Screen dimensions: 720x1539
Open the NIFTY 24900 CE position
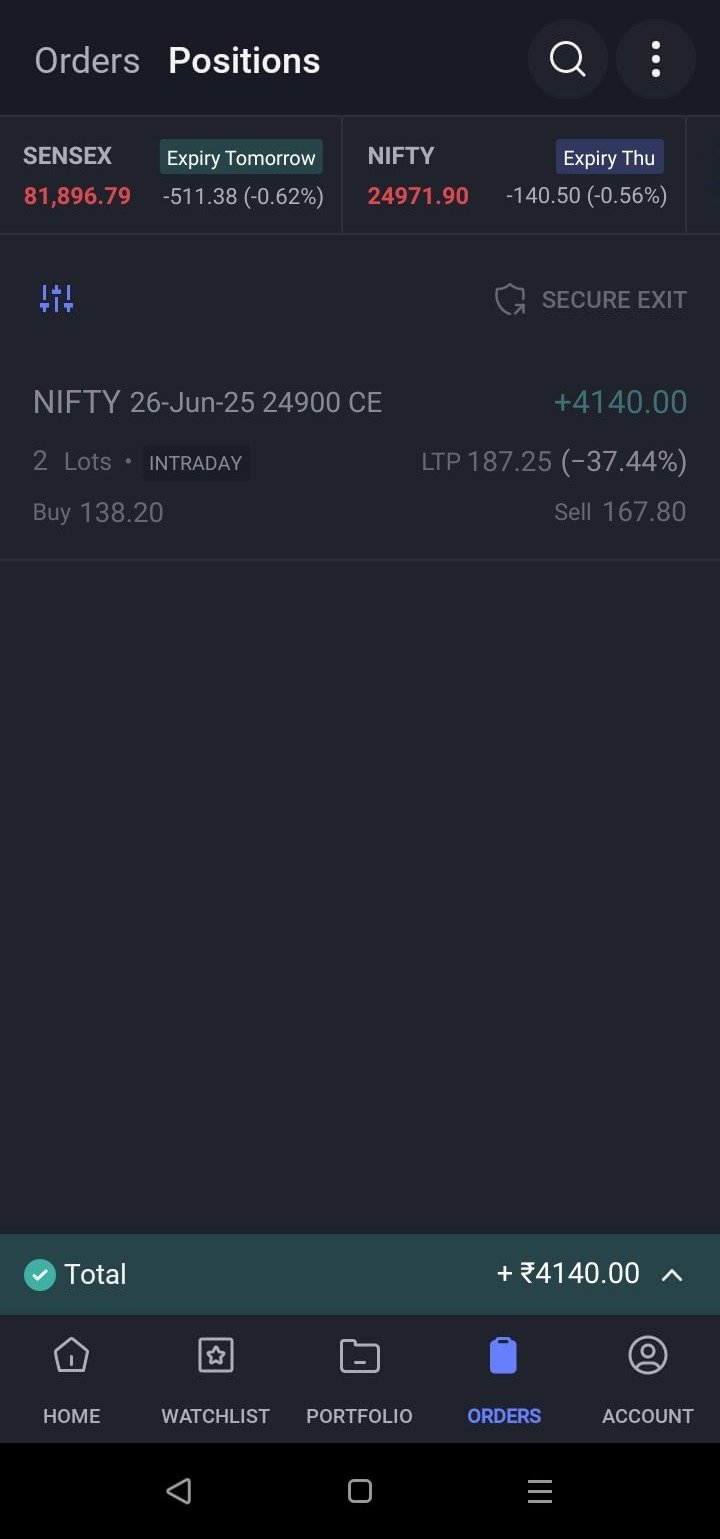[x=359, y=457]
